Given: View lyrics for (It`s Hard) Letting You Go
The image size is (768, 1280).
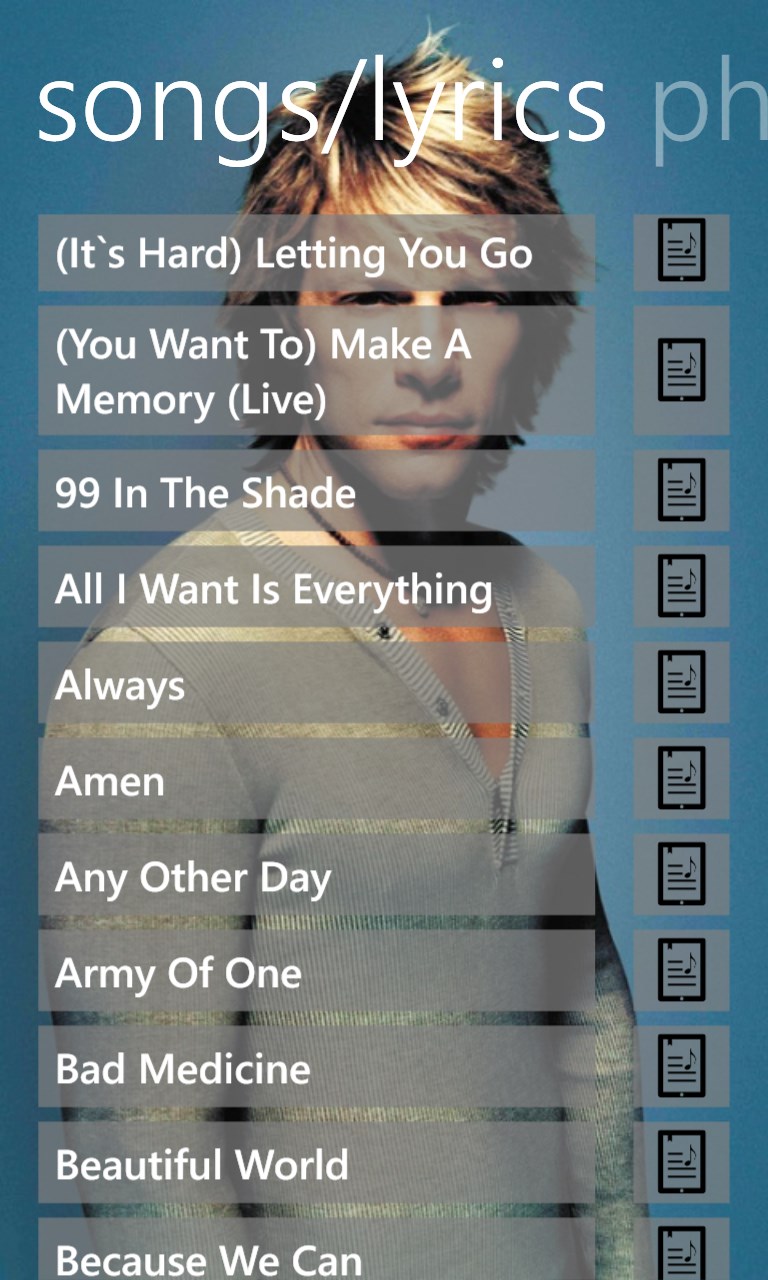Looking at the screenshot, I should [x=681, y=252].
